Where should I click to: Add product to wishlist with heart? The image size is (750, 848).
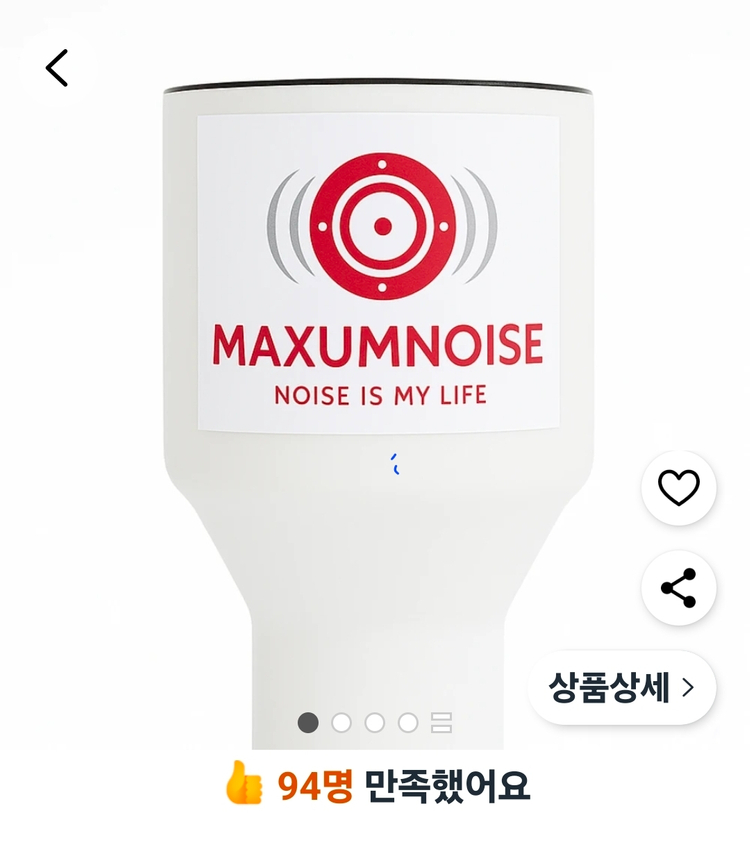[x=679, y=487]
